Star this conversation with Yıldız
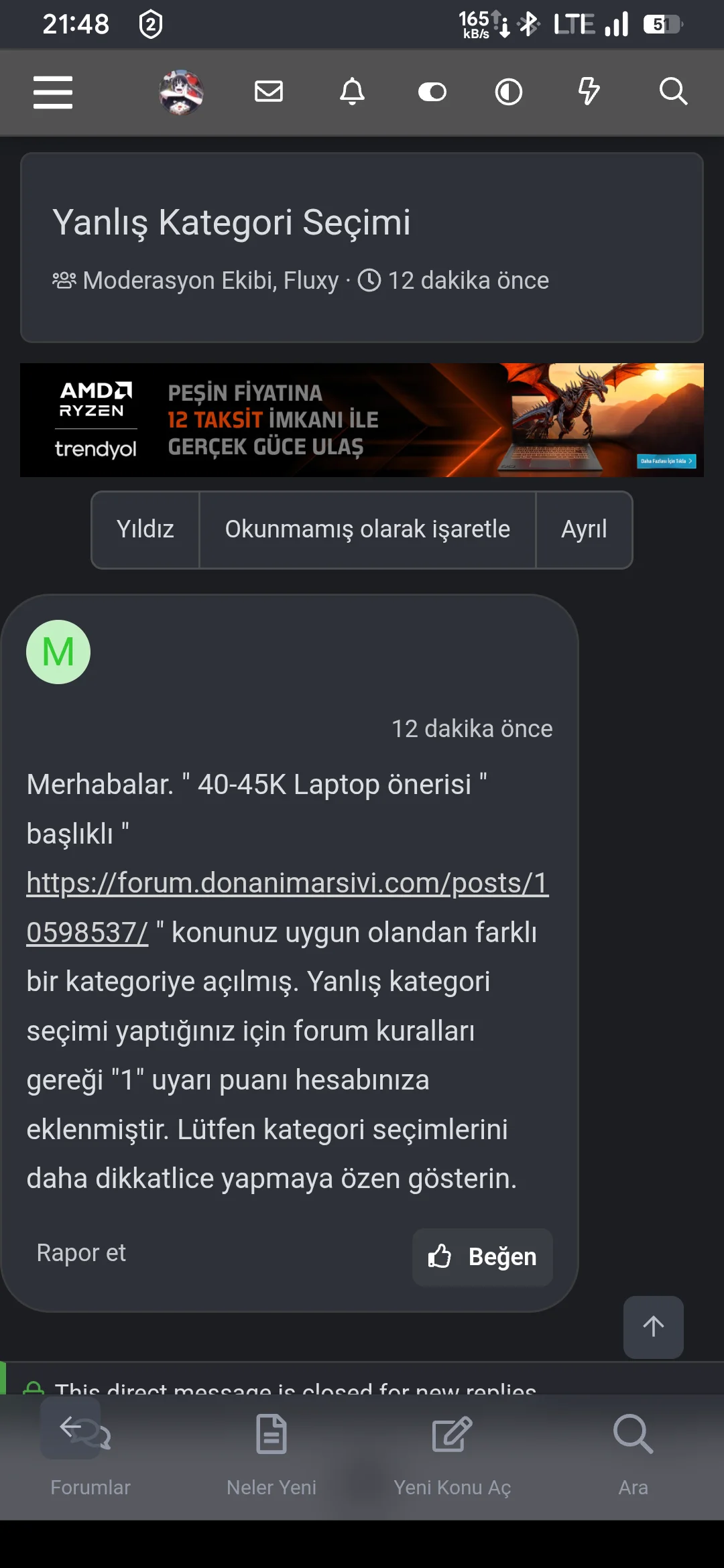 click(145, 529)
